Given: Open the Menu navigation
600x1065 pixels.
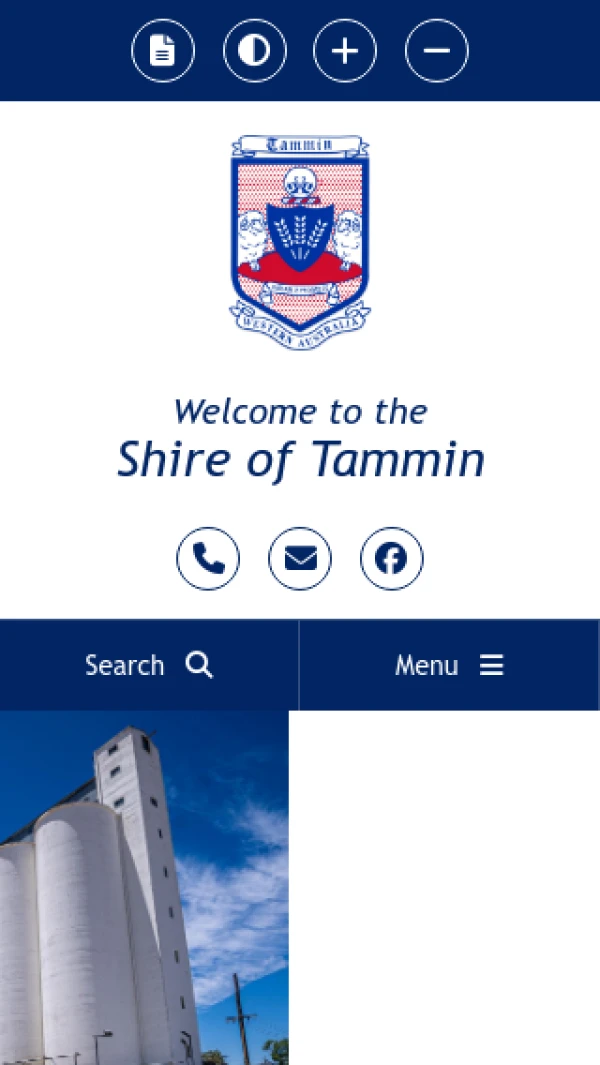Looking at the screenshot, I should pyautogui.click(x=449, y=665).
